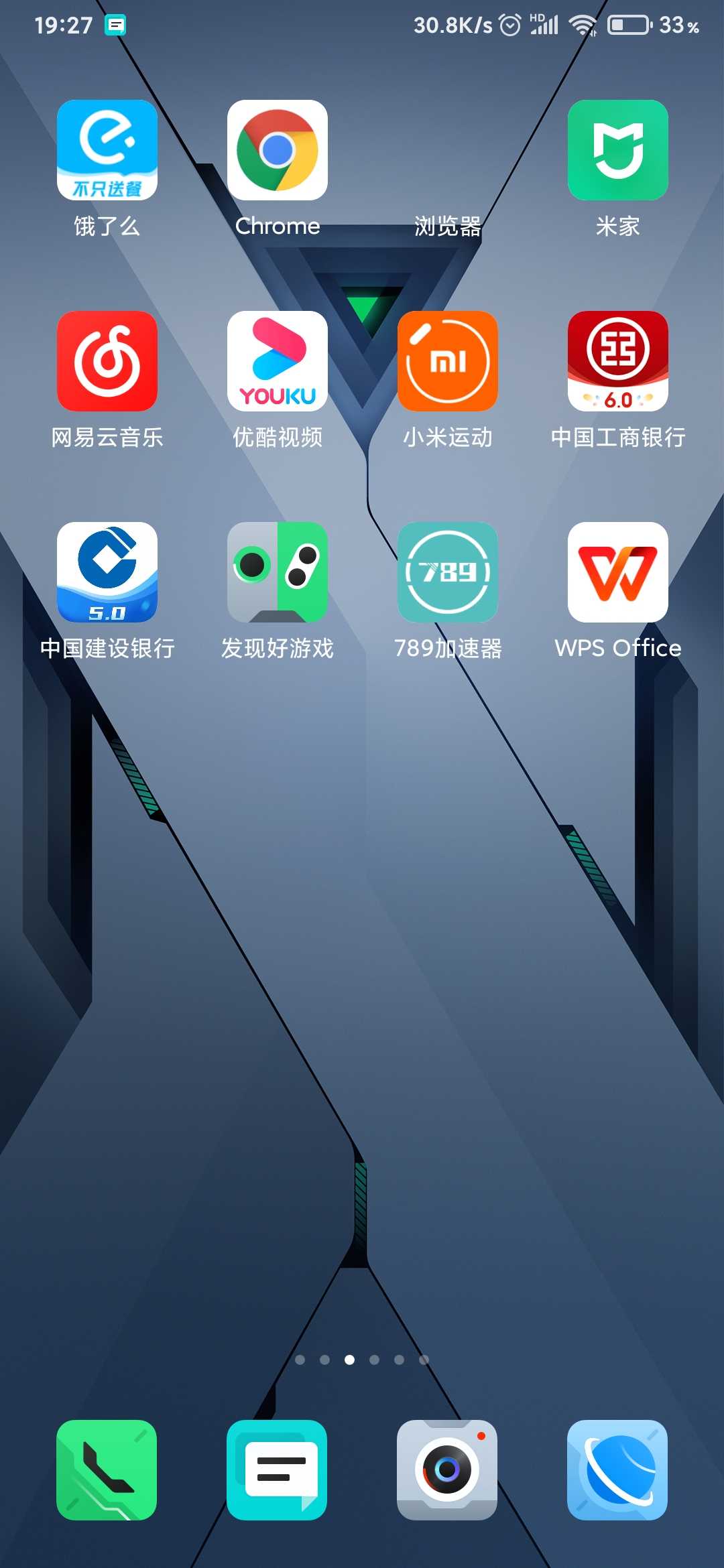This screenshot has height=1568, width=724.
Task: Launch the Camera from the dock
Action: [447, 1470]
